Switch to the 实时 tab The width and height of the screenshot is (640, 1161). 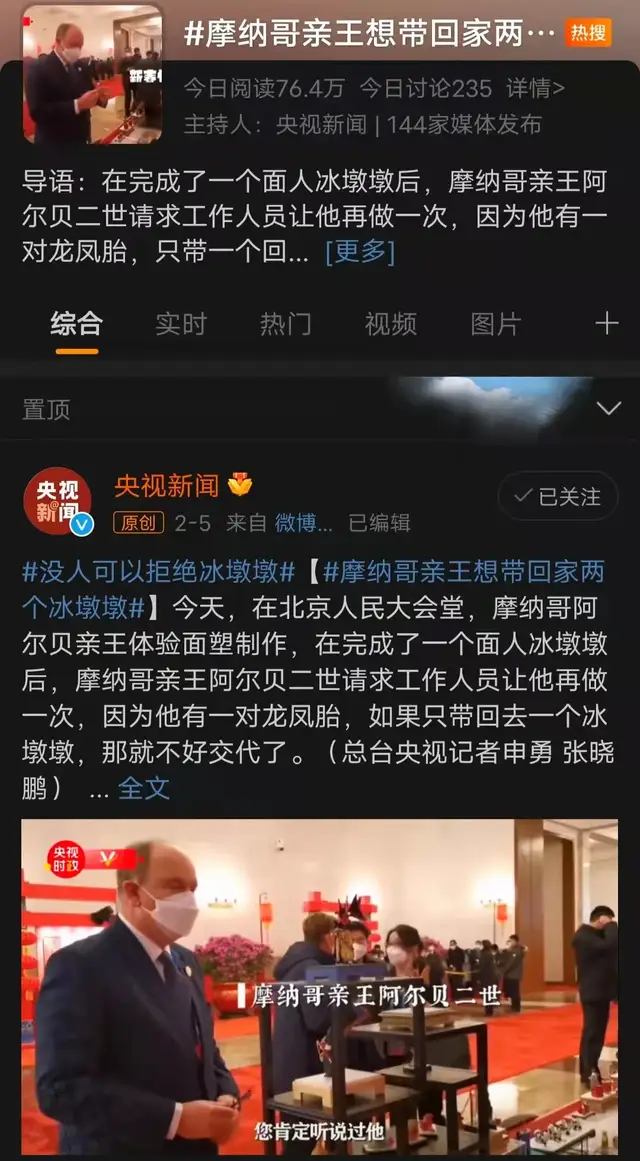click(x=181, y=324)
